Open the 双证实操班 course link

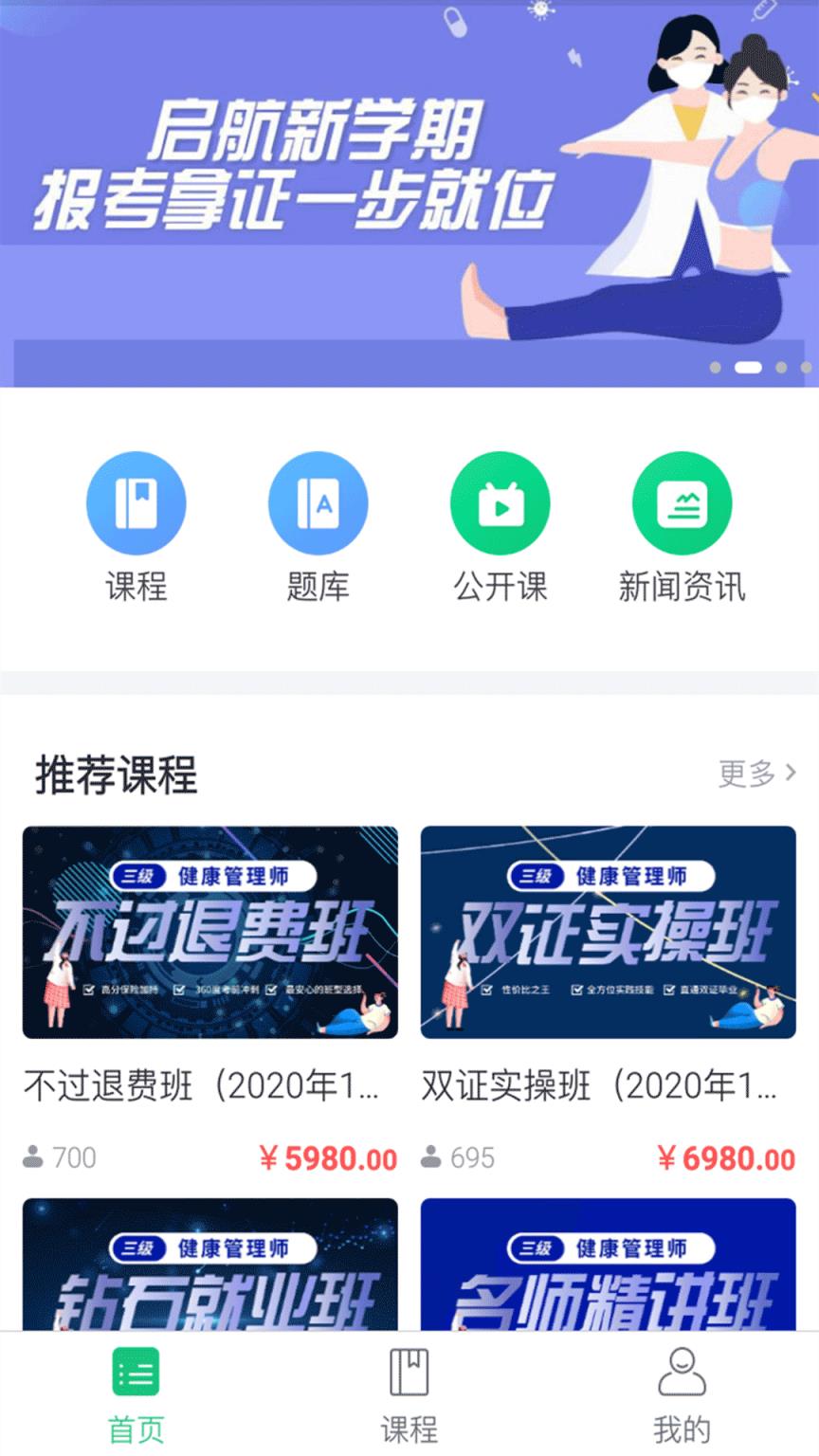click(x=608, y=934)
